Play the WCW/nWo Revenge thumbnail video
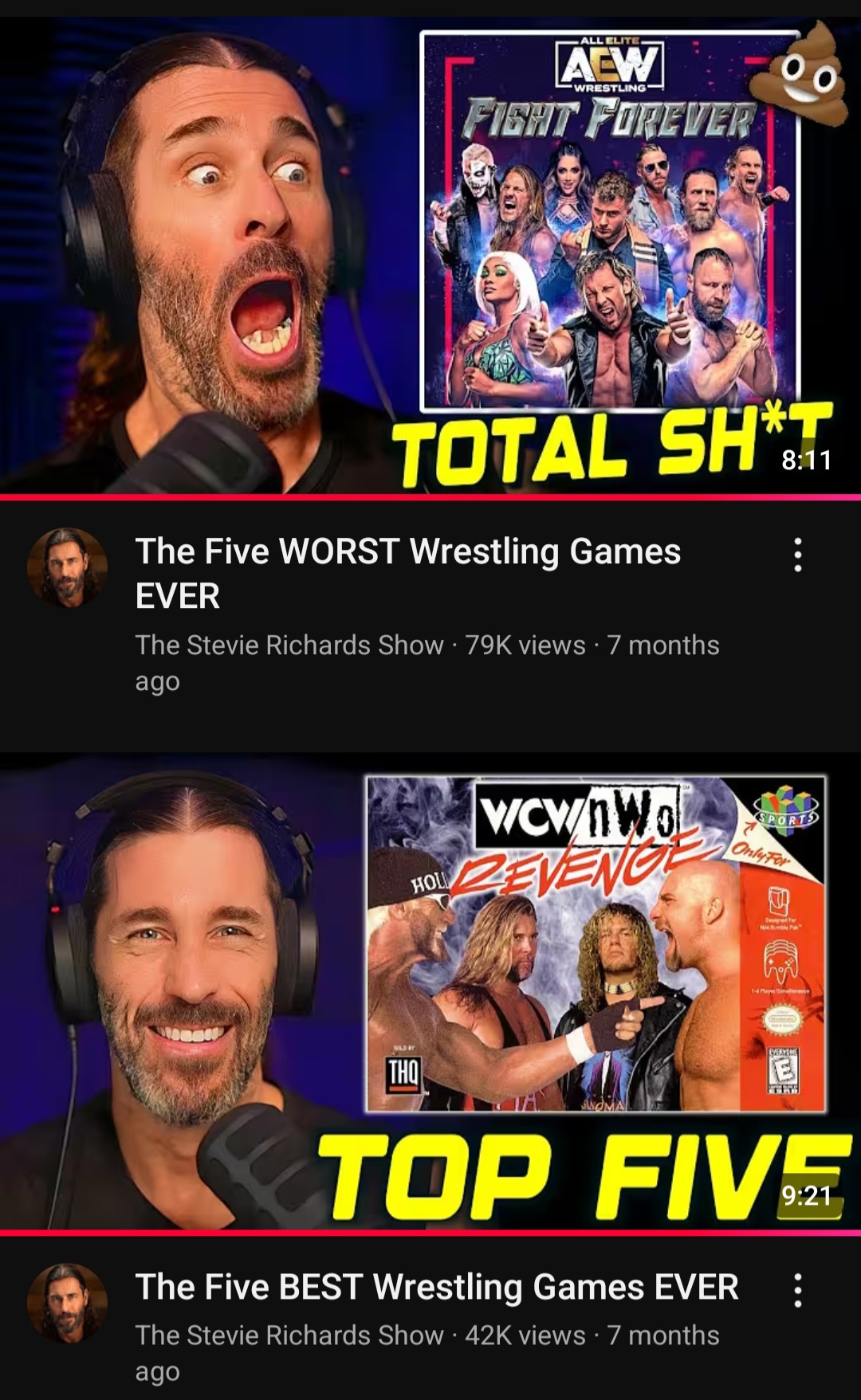Image resolution: width=861 pixels, height=1400 pixels. tap(431, 992)
